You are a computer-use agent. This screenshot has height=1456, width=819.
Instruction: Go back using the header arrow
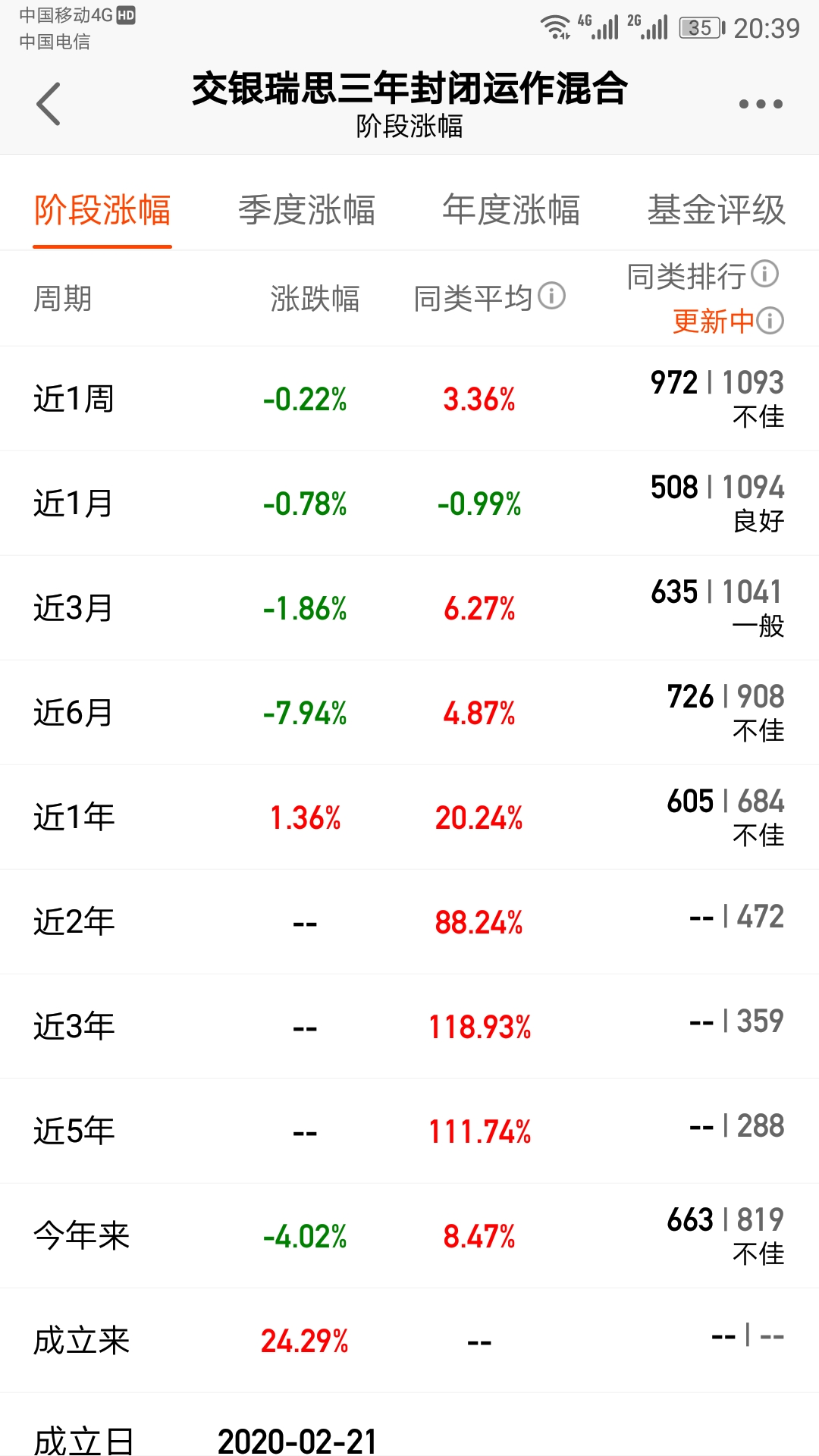tap(49, 104)
